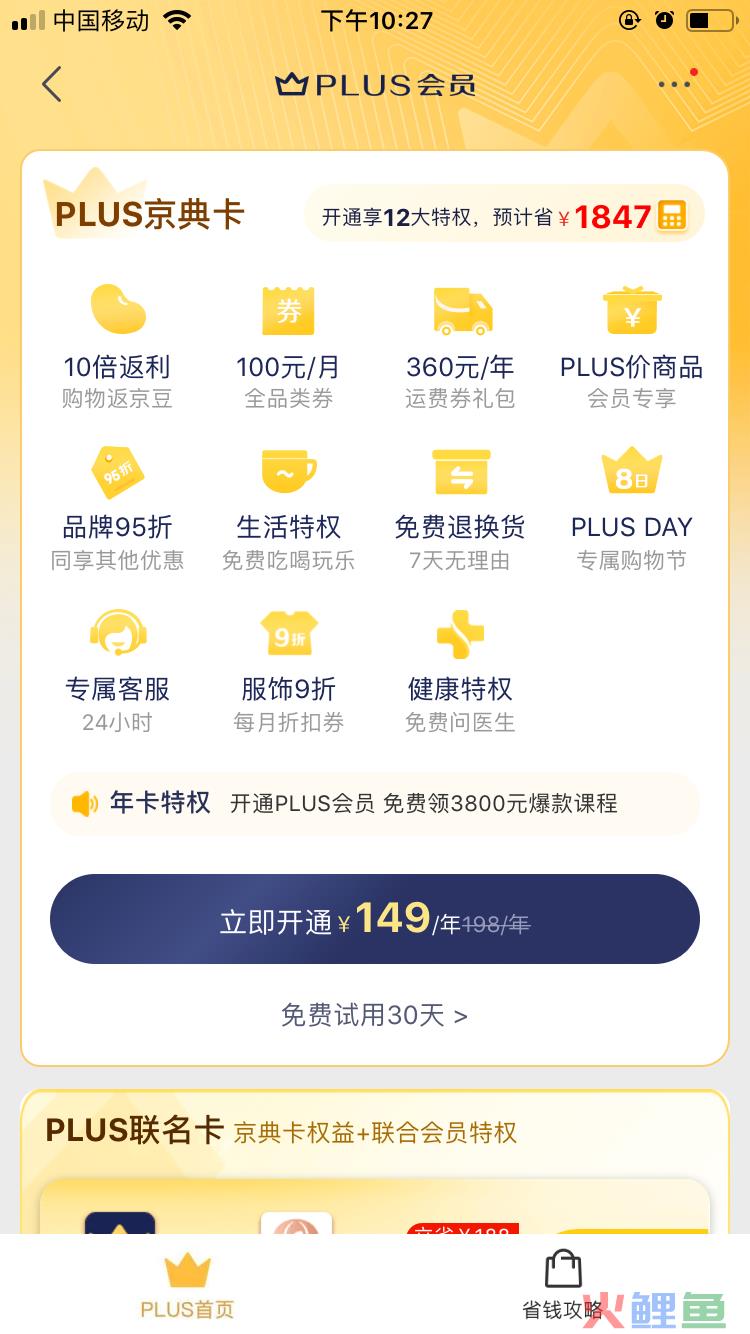Switch to the PLUS首页 tab
The height and width of the screenshot is (1334, 750).
coord(187,1286)
